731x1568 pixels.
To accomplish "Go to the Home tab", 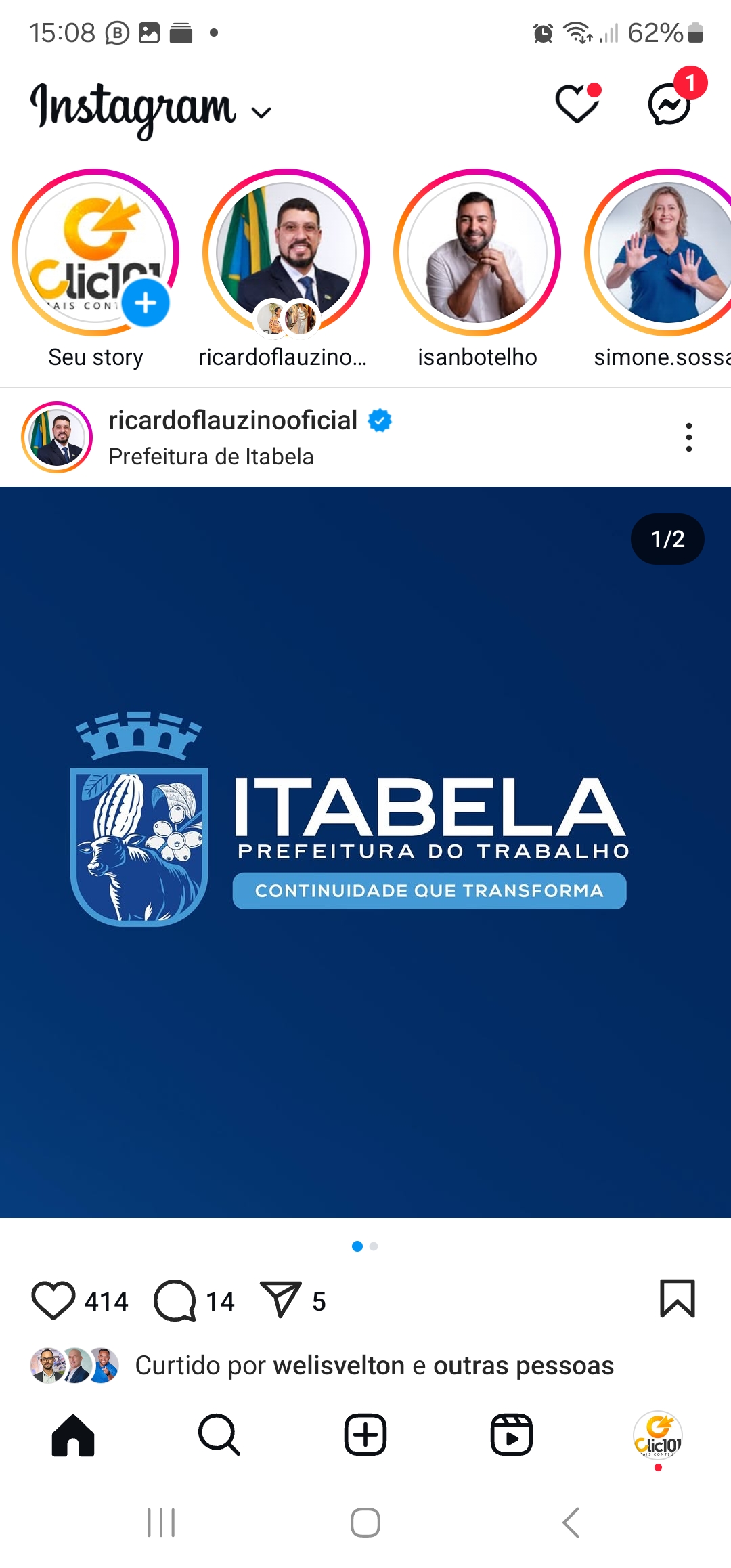I will click(73, 1435).
